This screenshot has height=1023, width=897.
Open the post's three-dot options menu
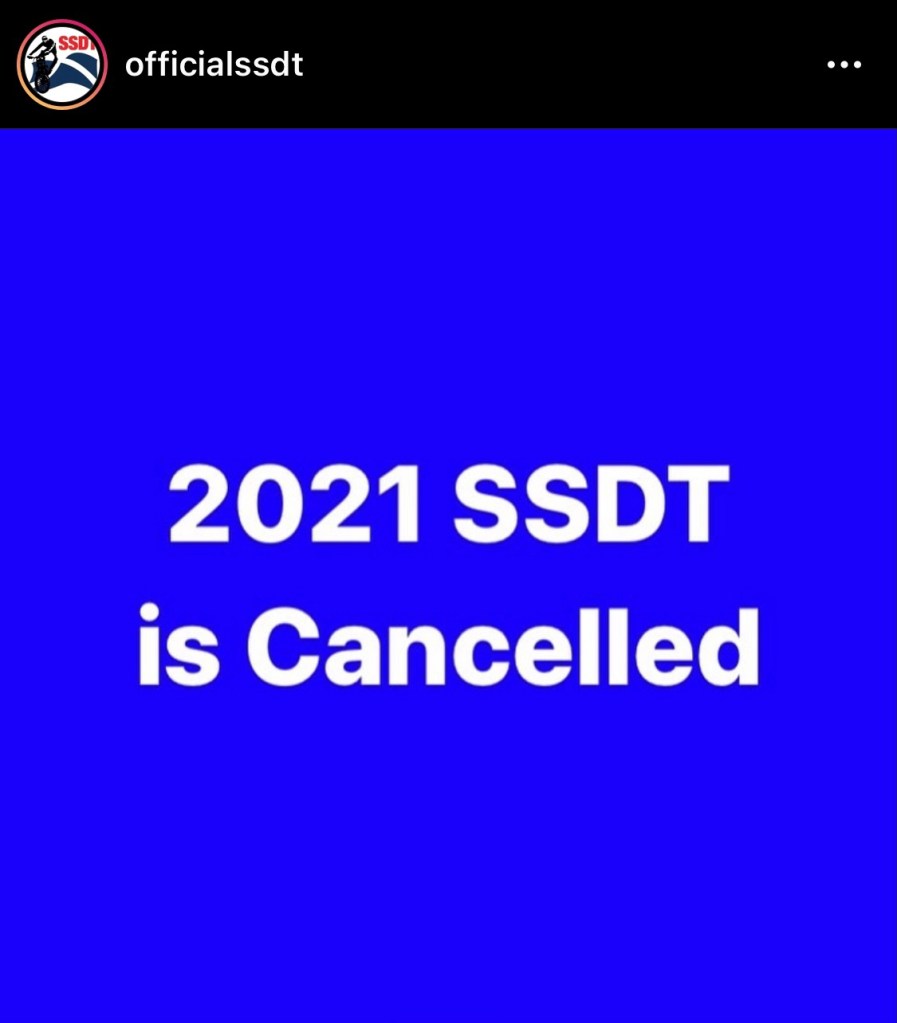pyautogui.click(x=843, y=66)
